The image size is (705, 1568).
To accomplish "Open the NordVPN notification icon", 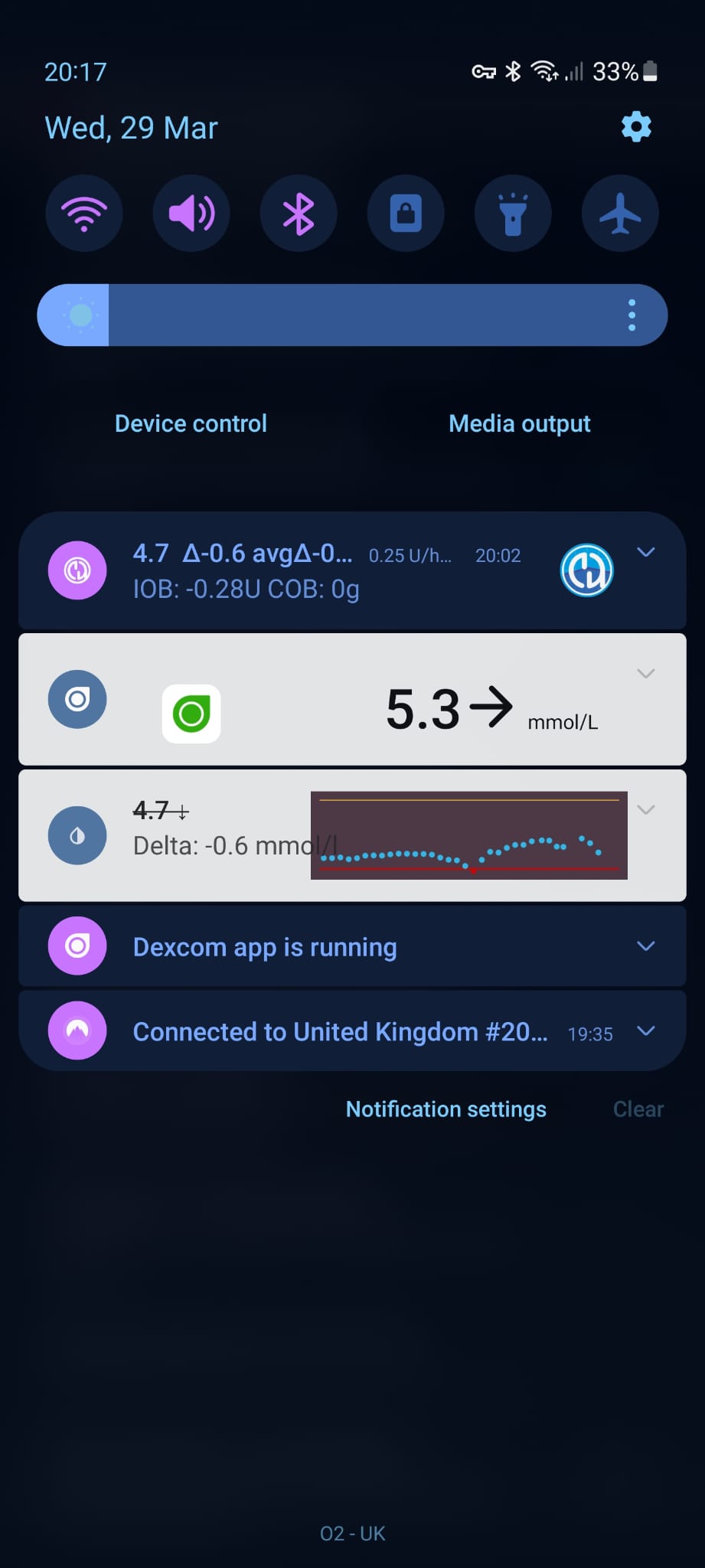I will click(77, 1030).
